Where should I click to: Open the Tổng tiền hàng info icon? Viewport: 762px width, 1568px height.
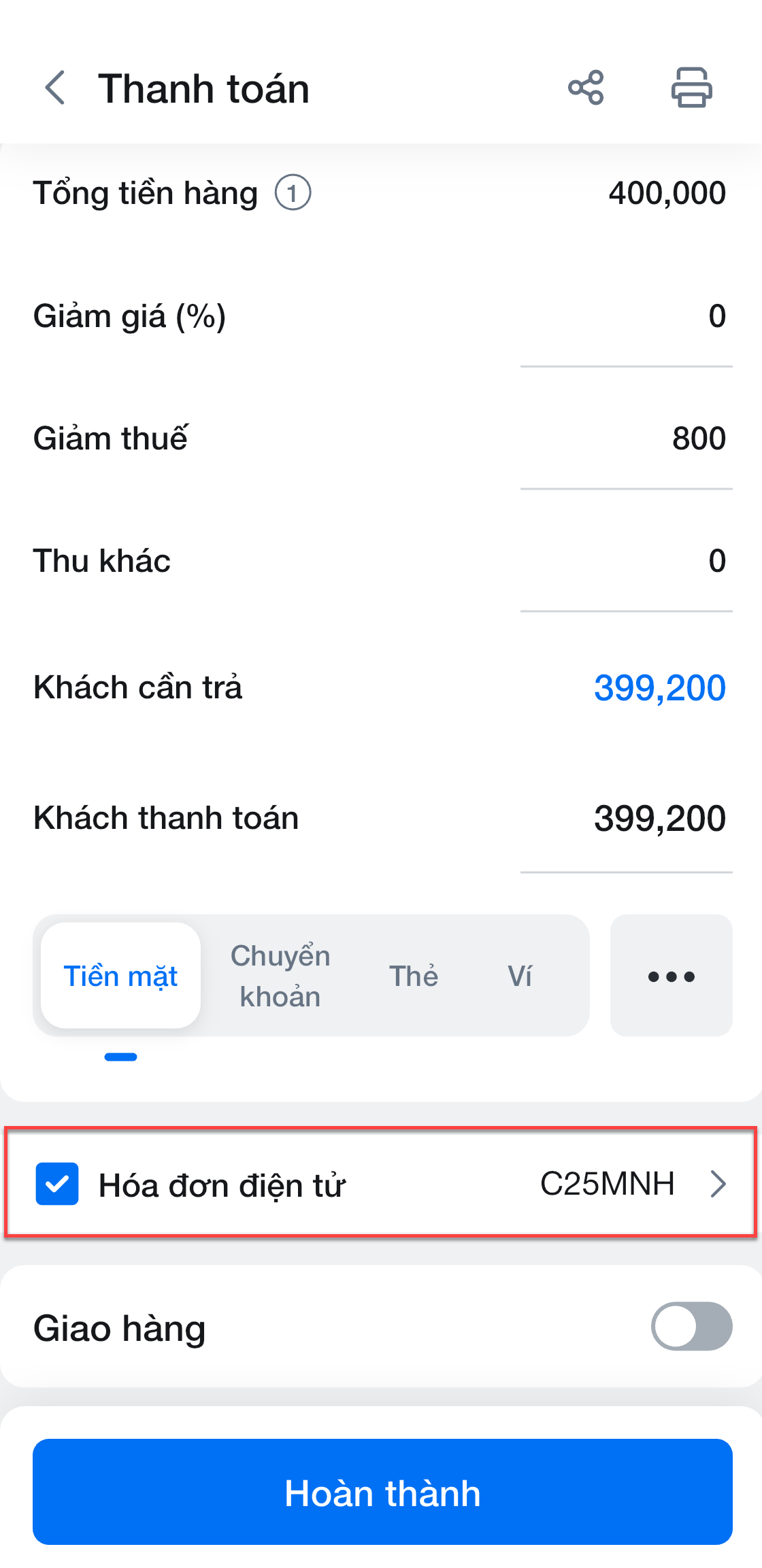[x=293, y=193]
